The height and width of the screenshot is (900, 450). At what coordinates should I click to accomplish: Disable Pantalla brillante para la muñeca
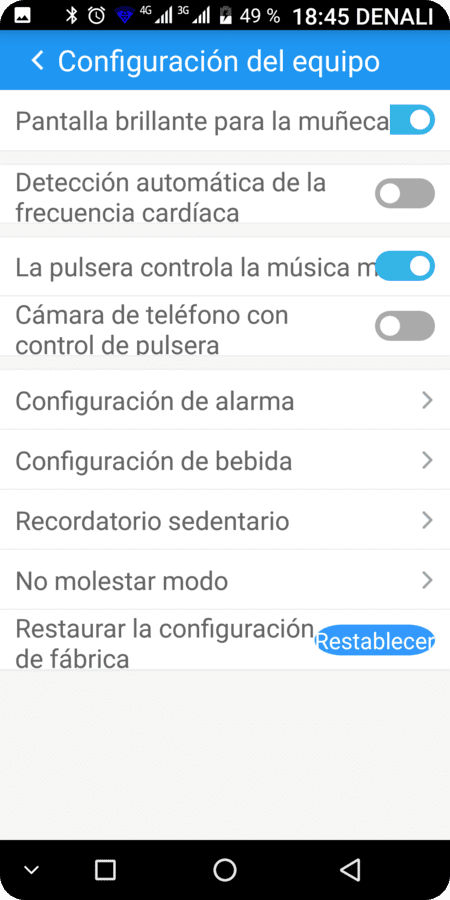[x=412, y=120]
